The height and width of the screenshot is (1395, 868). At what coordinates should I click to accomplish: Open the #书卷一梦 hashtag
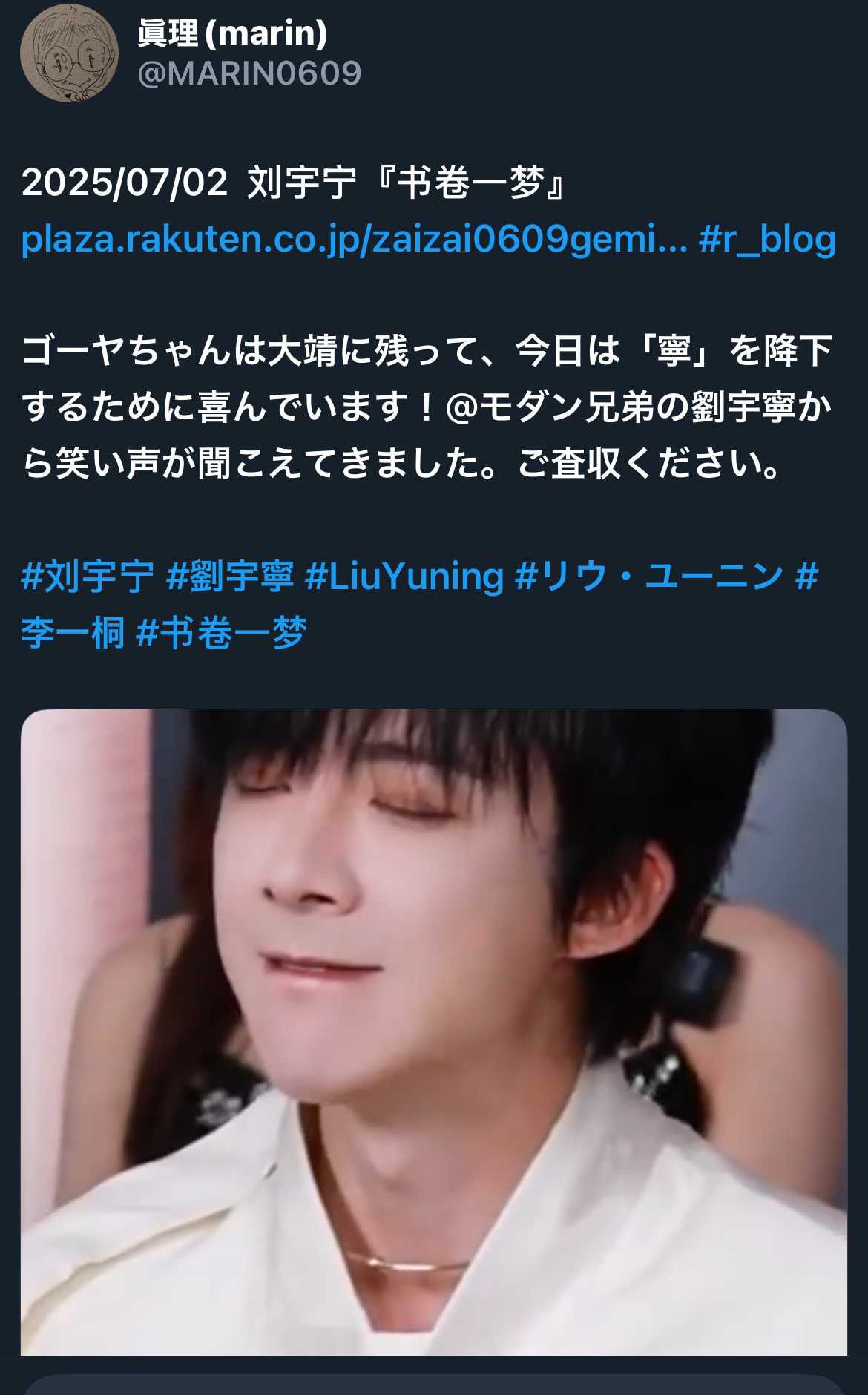coord(221,633)
